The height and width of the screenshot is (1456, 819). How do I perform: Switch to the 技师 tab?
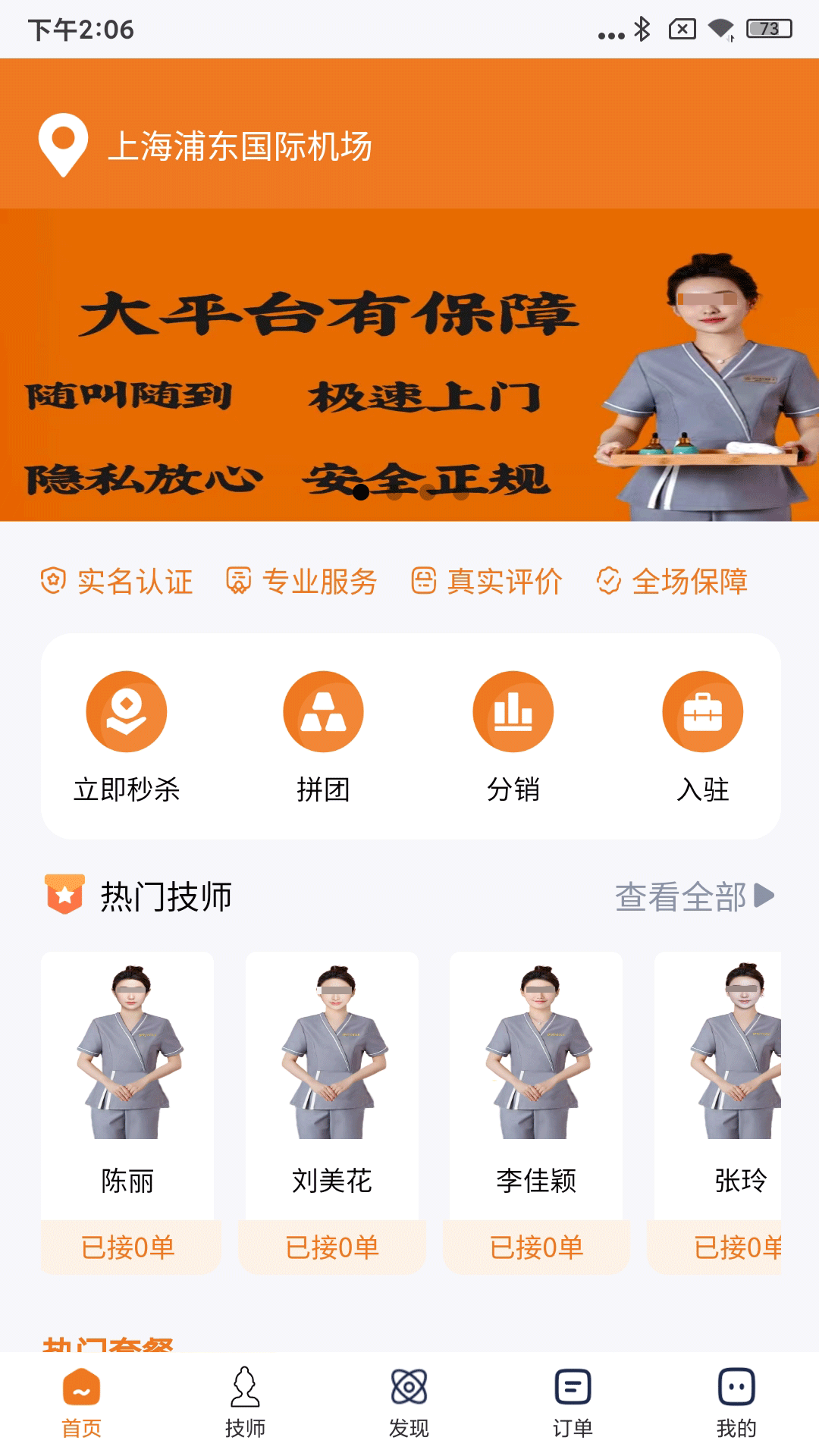(245, 1403)
